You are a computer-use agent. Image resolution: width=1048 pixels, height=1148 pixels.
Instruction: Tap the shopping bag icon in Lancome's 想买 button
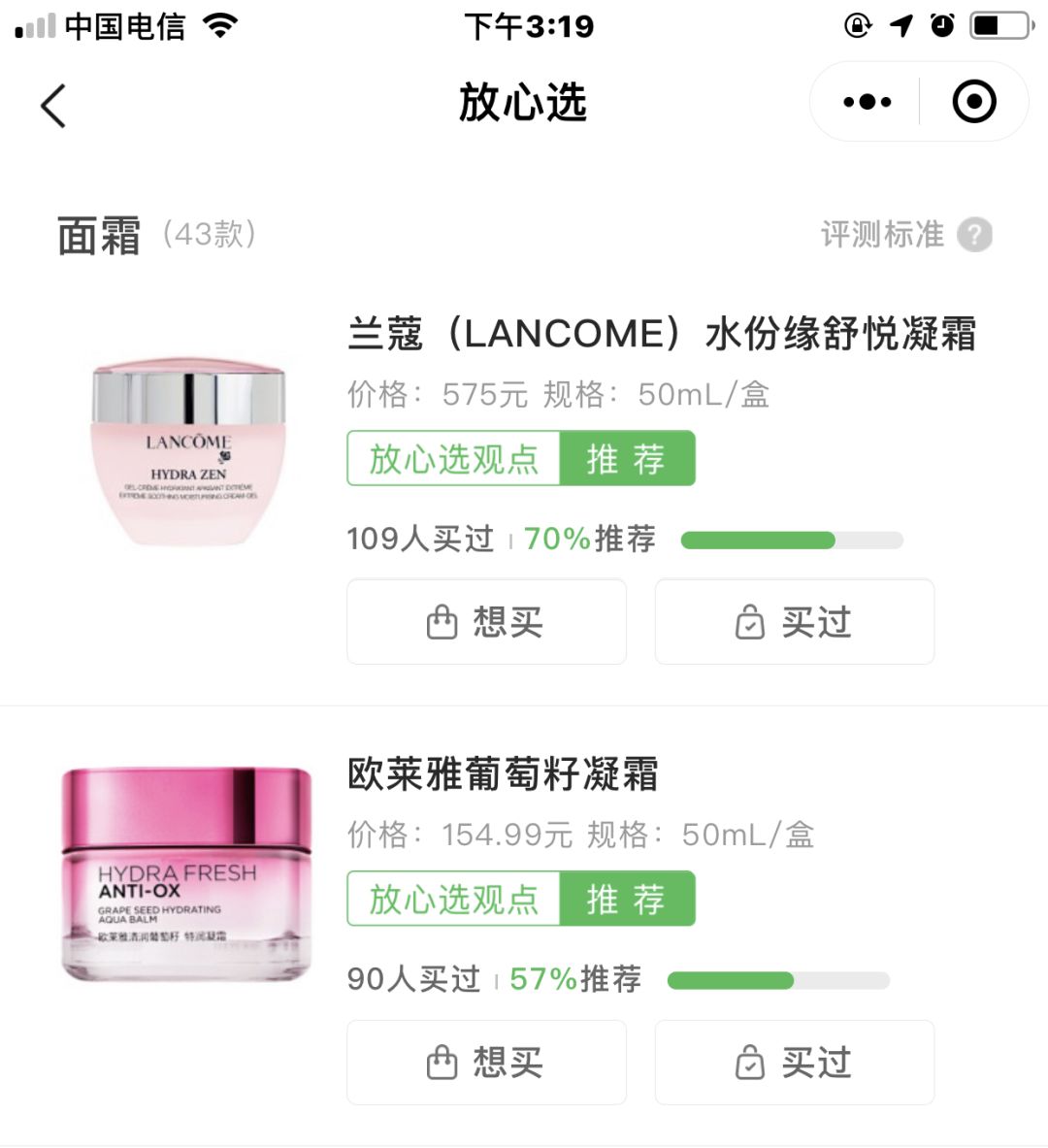[x=442, y=622]
